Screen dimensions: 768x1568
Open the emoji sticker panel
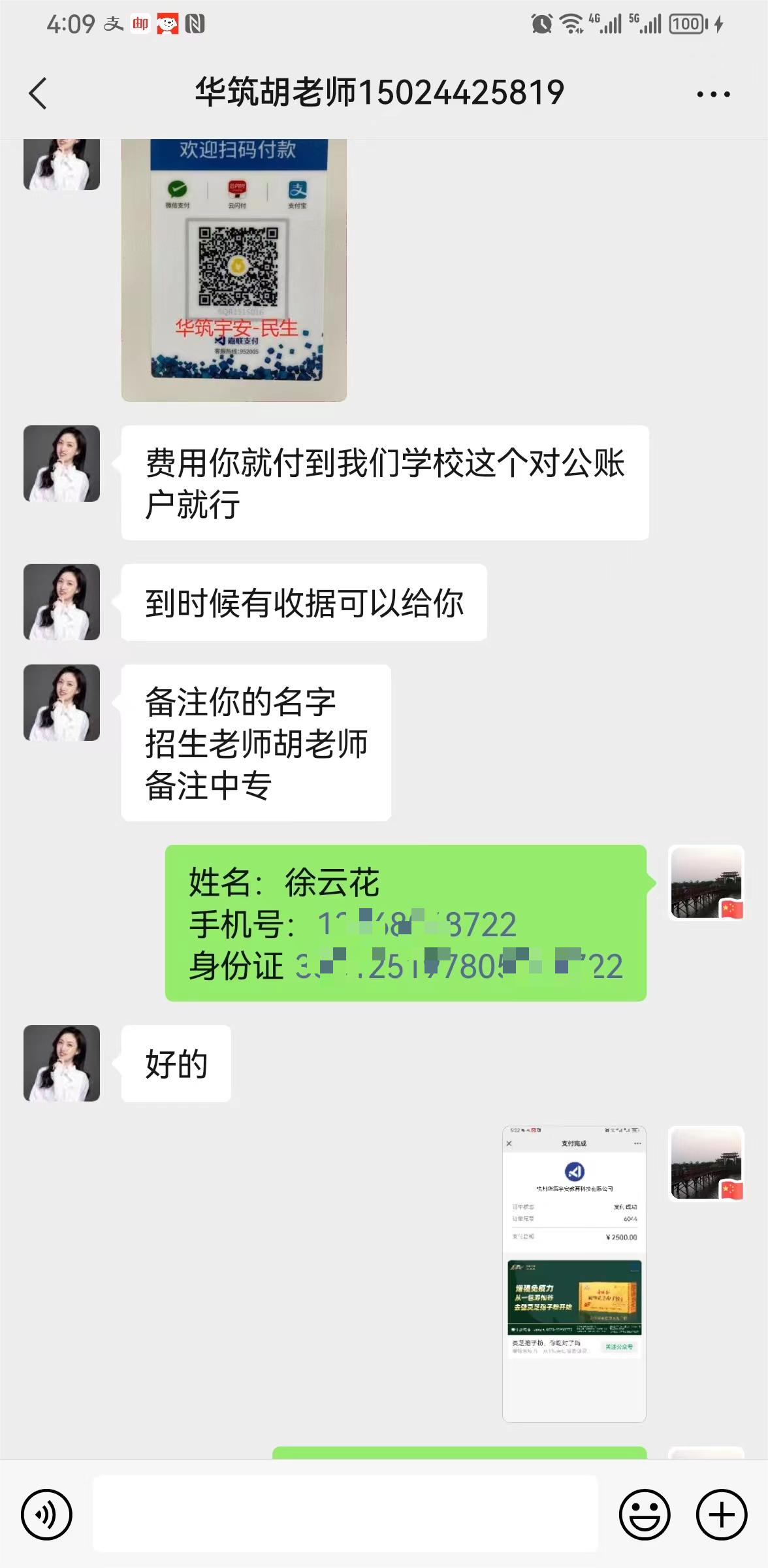(645, 1514)
